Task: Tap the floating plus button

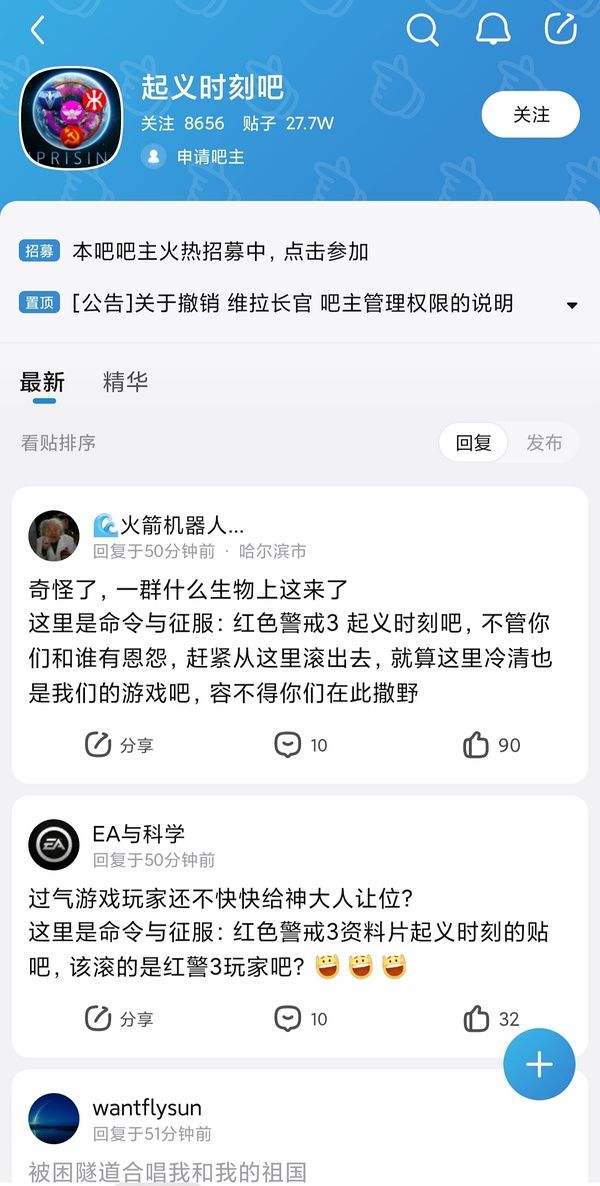Action: click(539, 1065)
